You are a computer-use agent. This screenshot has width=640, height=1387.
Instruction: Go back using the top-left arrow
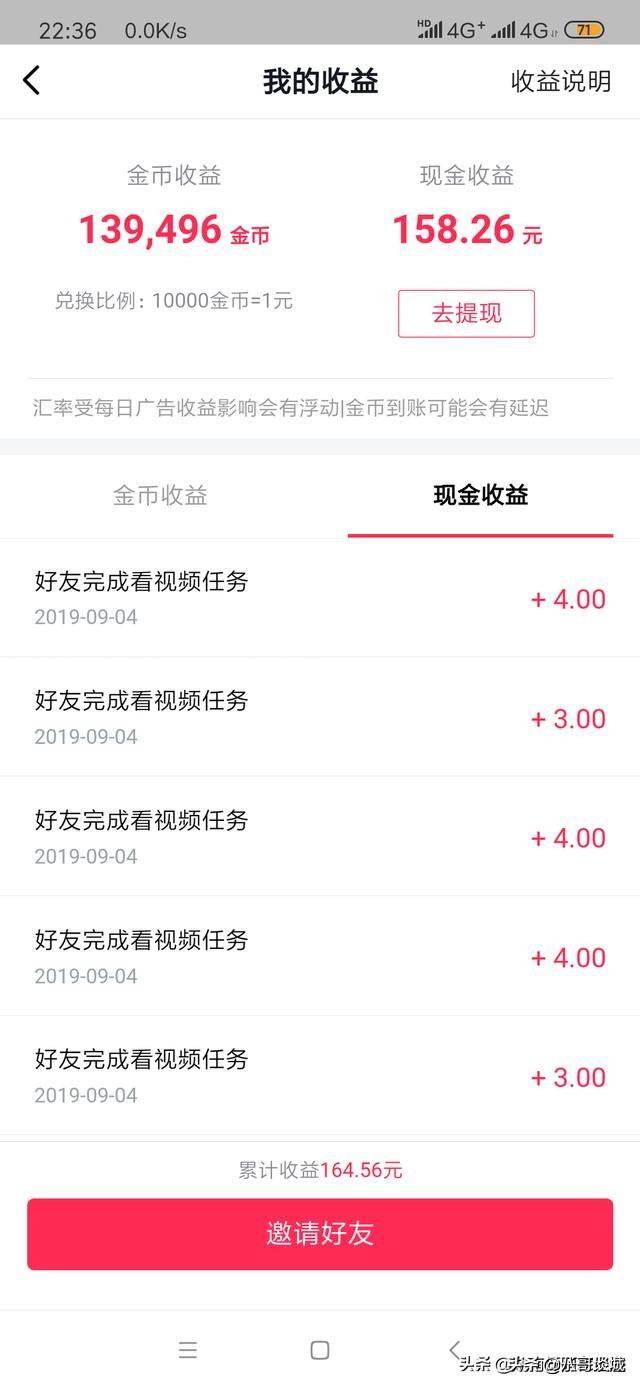[32, 81]
